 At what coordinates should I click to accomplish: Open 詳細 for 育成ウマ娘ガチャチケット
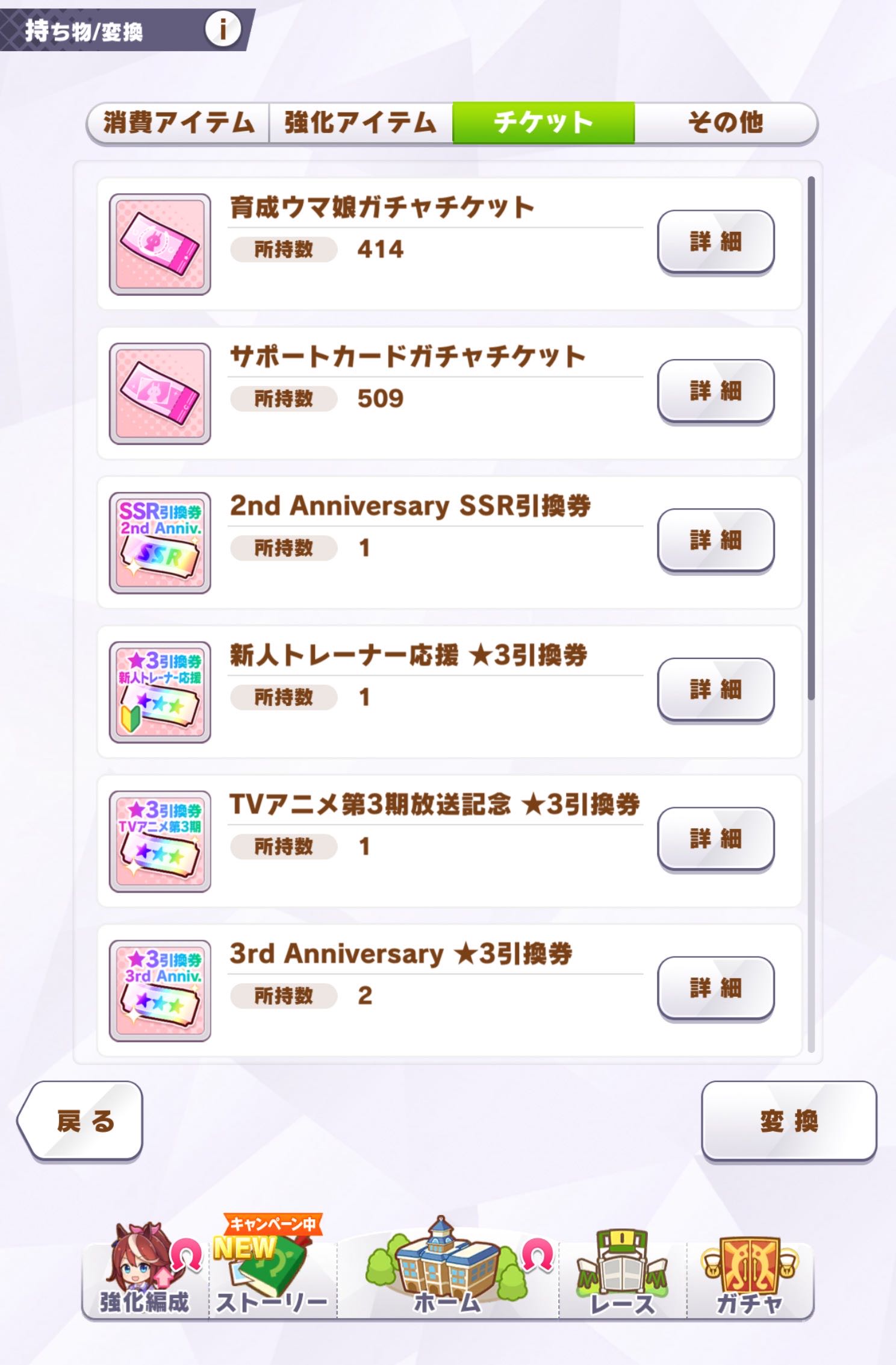[x=715, y=242]
